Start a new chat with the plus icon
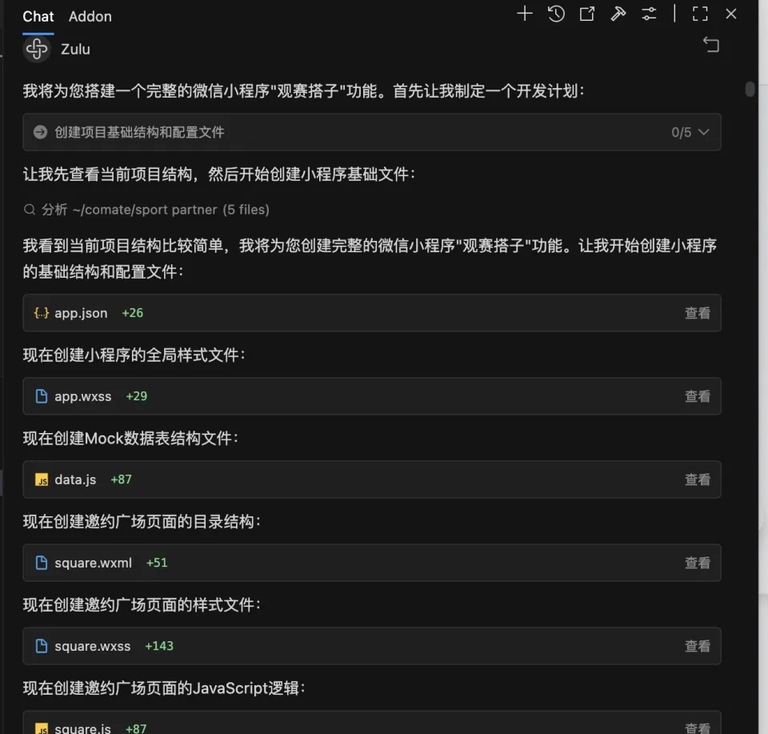 tap(524, 14)
